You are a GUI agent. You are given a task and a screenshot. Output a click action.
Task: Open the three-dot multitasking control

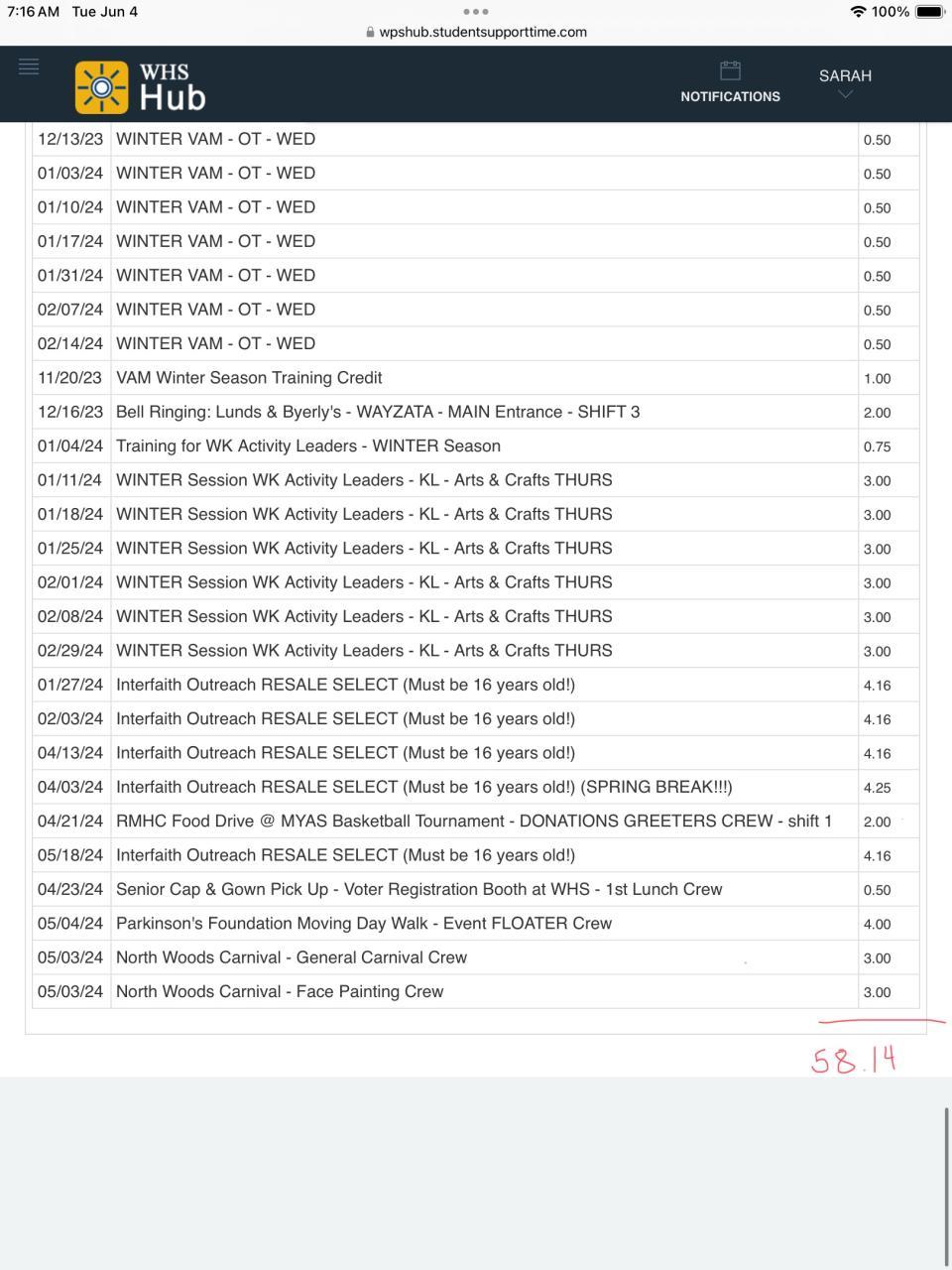[x=476, y=12]
